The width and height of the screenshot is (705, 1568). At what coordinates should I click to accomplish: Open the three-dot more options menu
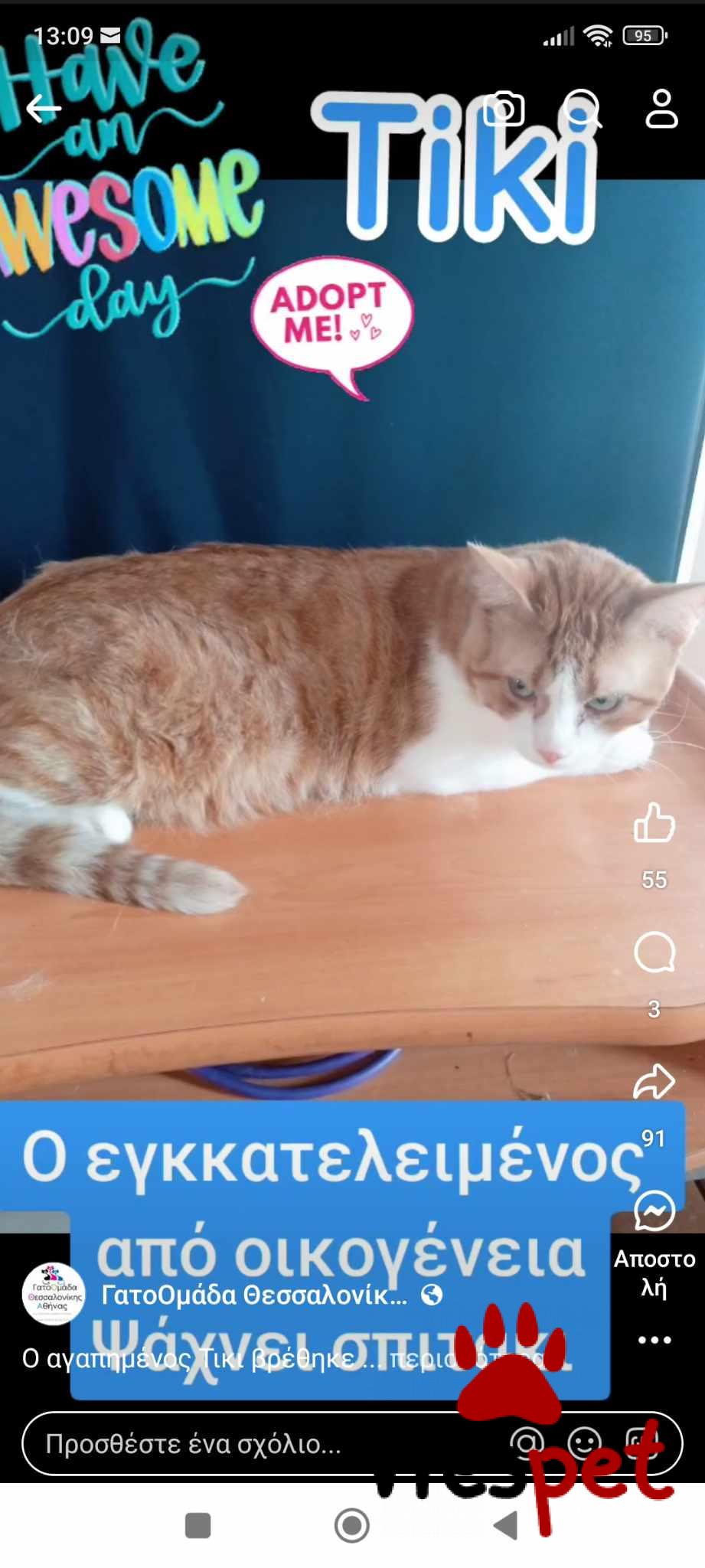(654, 1340)
